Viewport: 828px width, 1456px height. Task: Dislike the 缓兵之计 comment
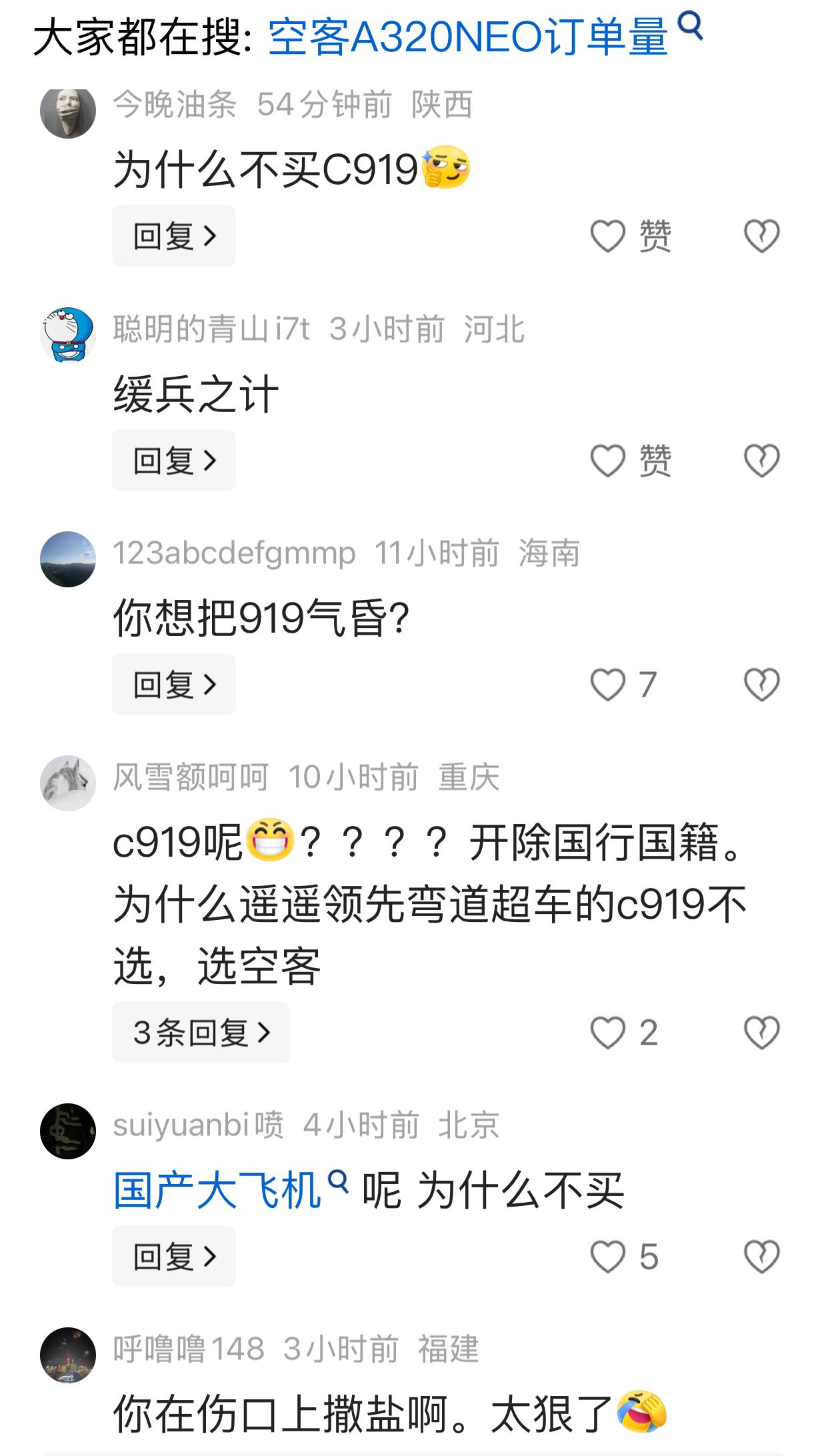761,460
